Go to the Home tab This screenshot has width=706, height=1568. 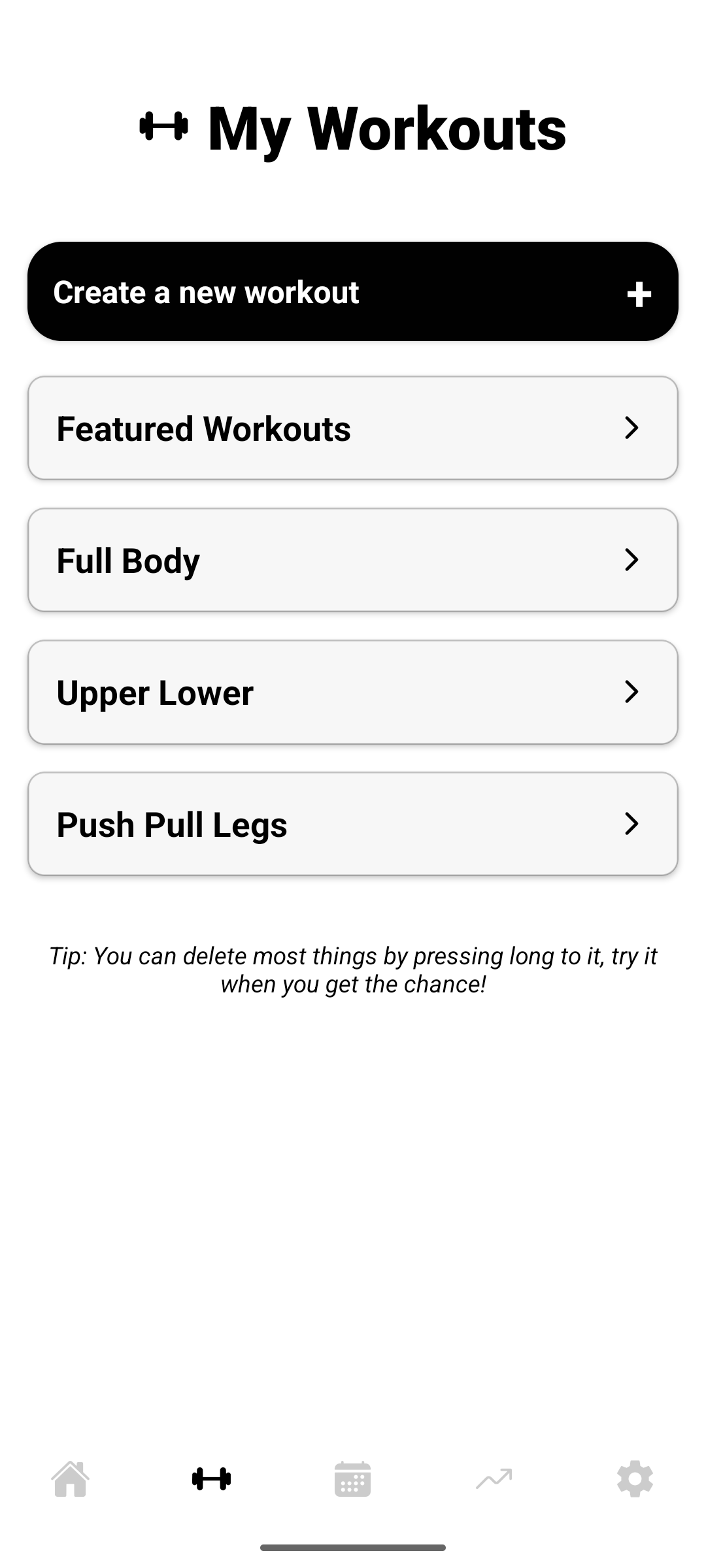pyautogui.click(x=71, y=1478)
